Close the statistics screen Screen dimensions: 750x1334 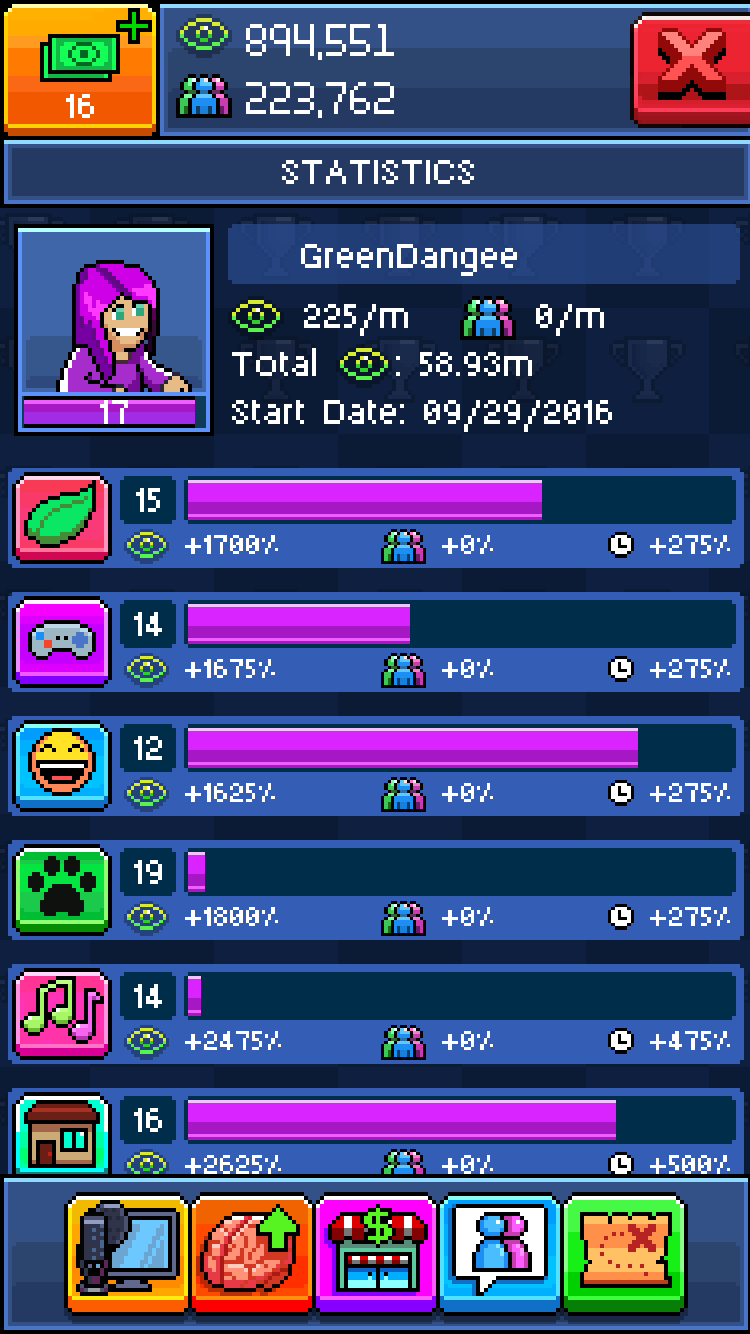point(690,68)
